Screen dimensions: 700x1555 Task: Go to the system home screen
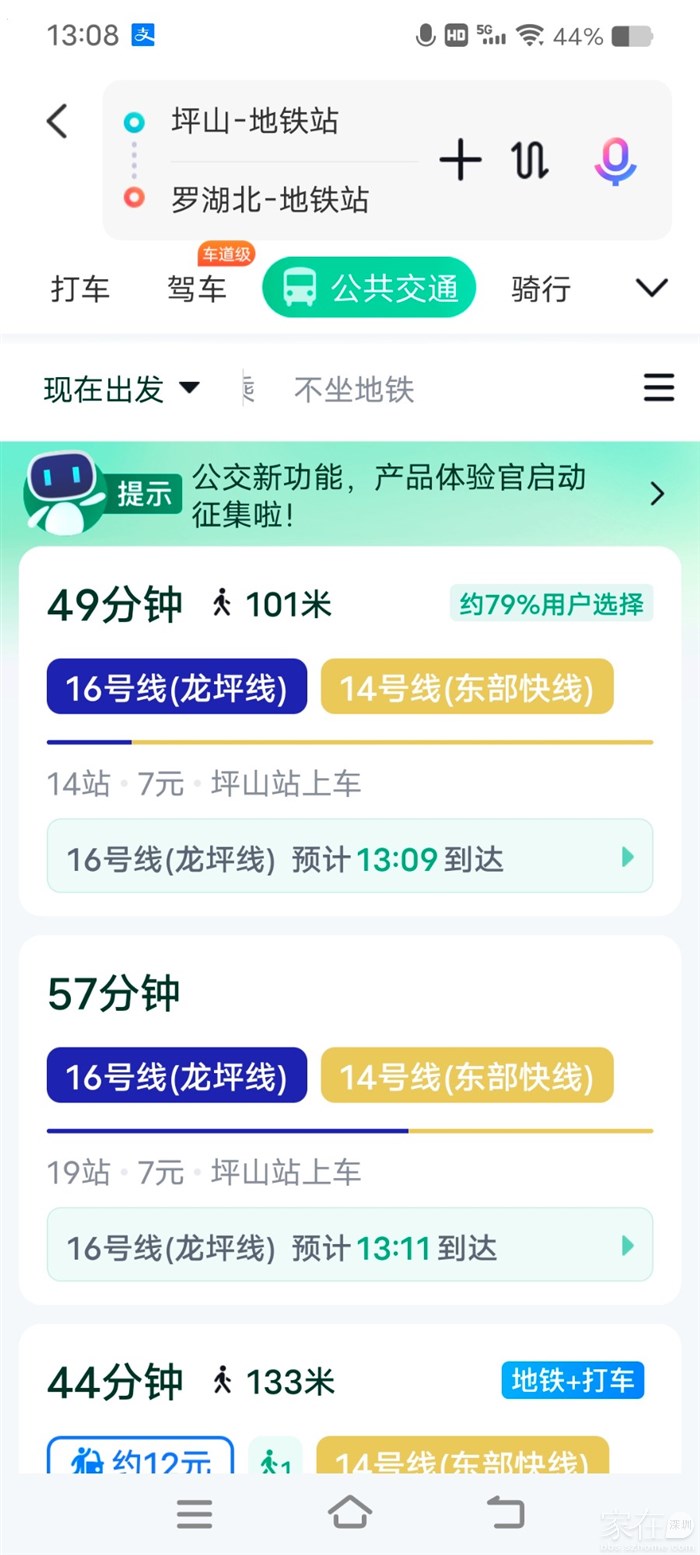[350, 1513]
